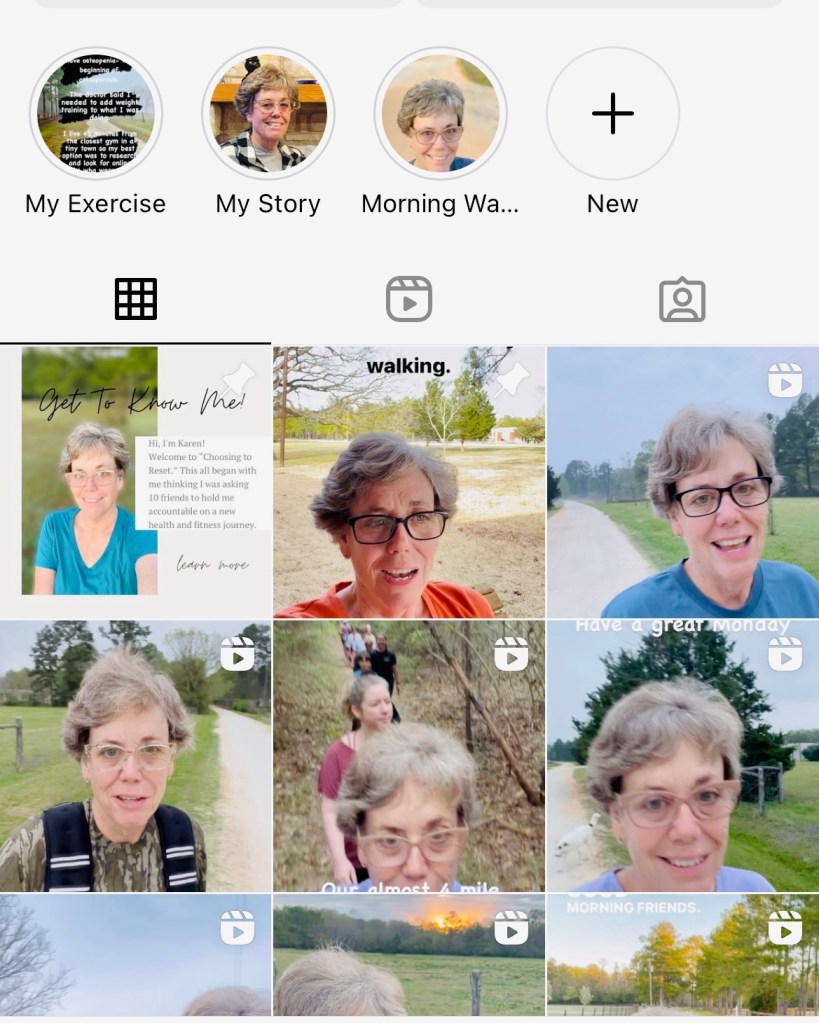Open the pinned Get To Know Me post
Image resolution: width=819 pixels, height=1023 pixels.
pos(136,482)
